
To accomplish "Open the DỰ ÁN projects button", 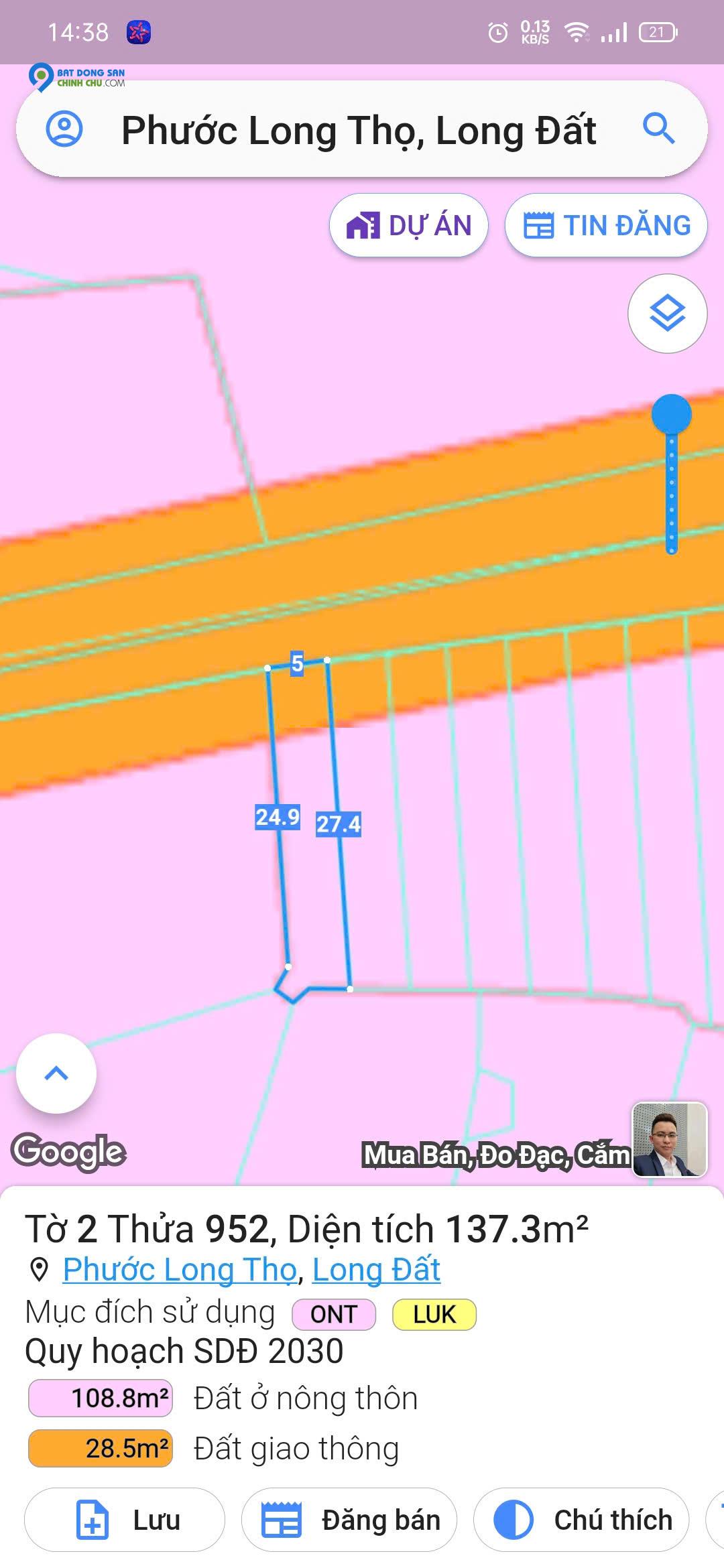I will click(408, 225).
